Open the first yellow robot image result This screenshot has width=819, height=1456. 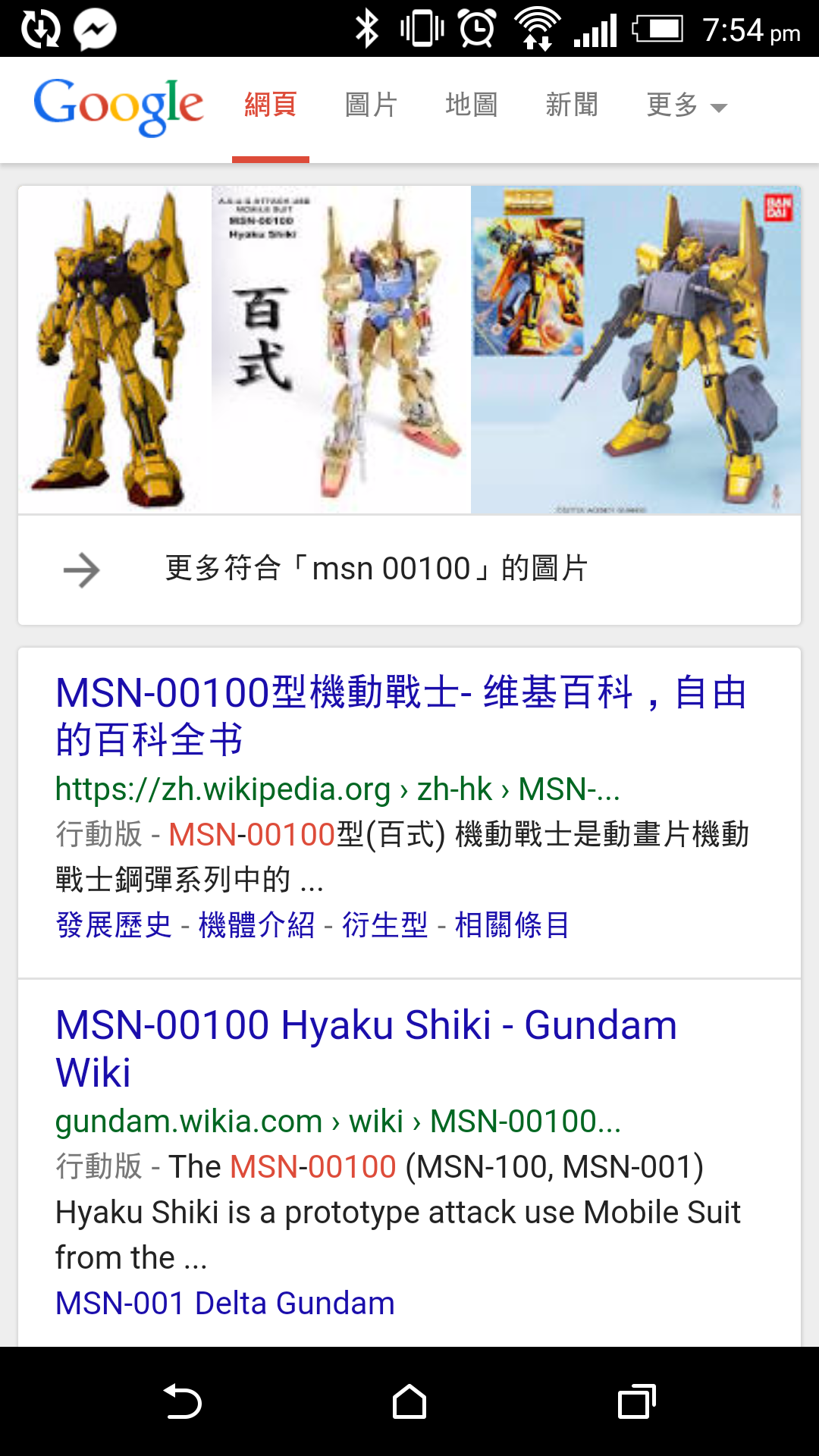pyautogui.click(x=114, y=350)
